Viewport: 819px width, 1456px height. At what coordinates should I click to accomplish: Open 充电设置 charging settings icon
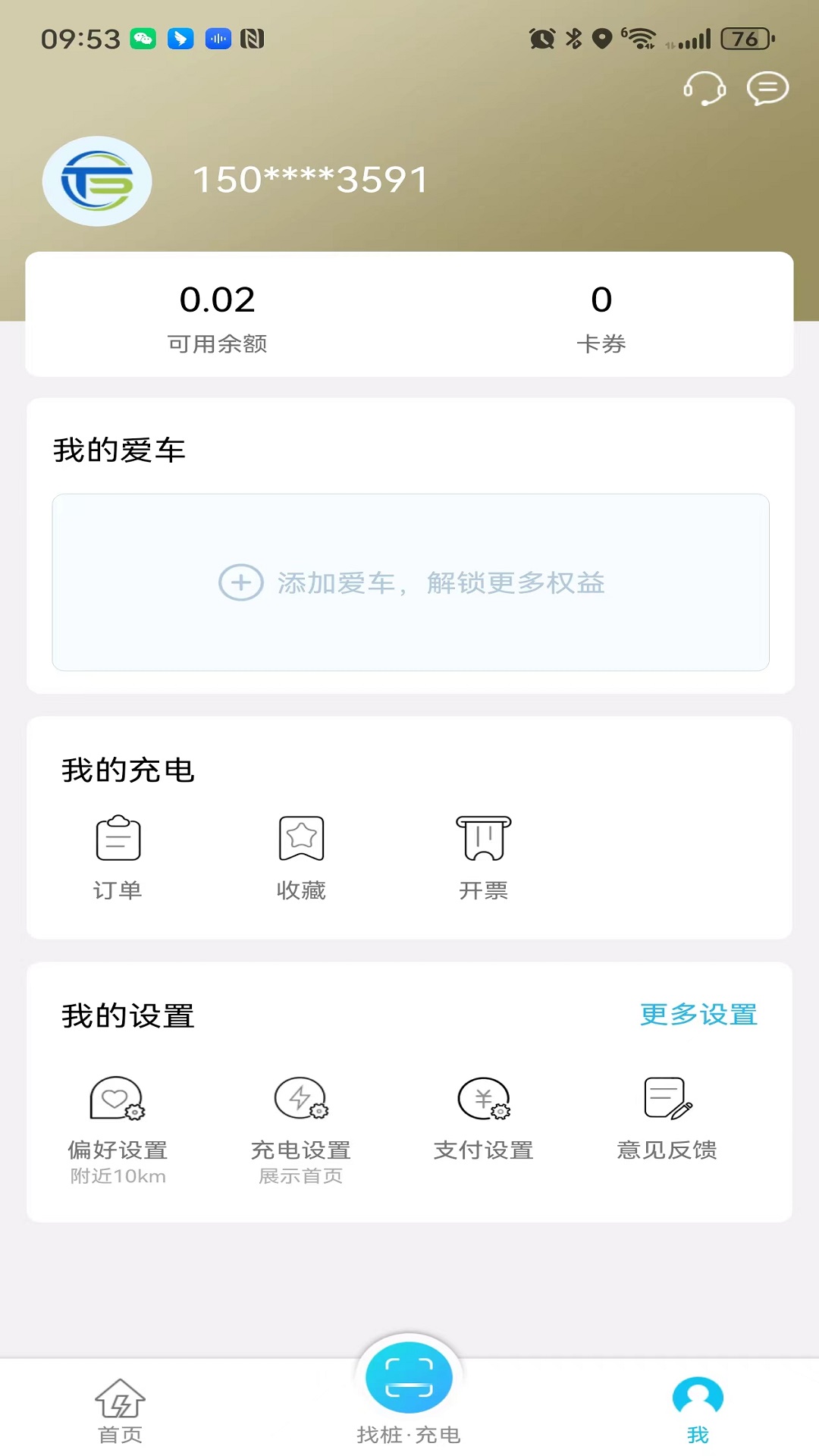pyautogui.click(x=300, y=1100)
